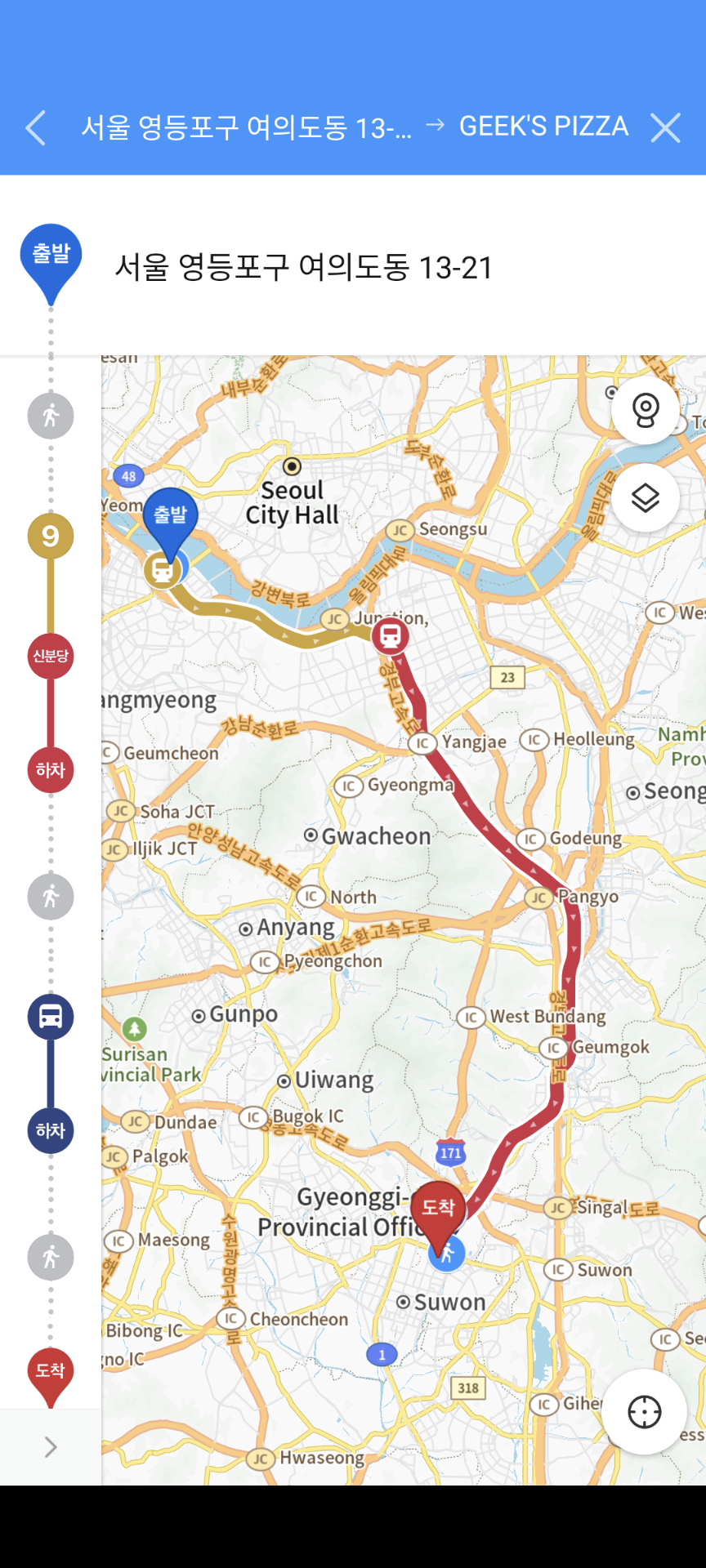Select the bus step in route timeline
706x1568 pixels.
[51, 1017]
